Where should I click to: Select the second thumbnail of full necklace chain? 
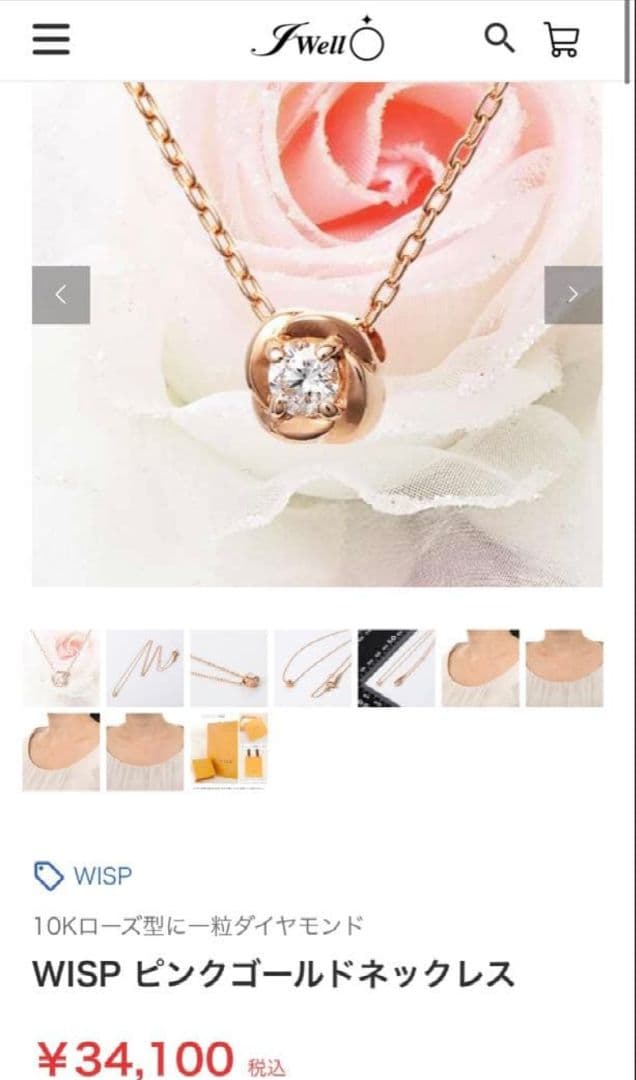(x=145, y=668)
